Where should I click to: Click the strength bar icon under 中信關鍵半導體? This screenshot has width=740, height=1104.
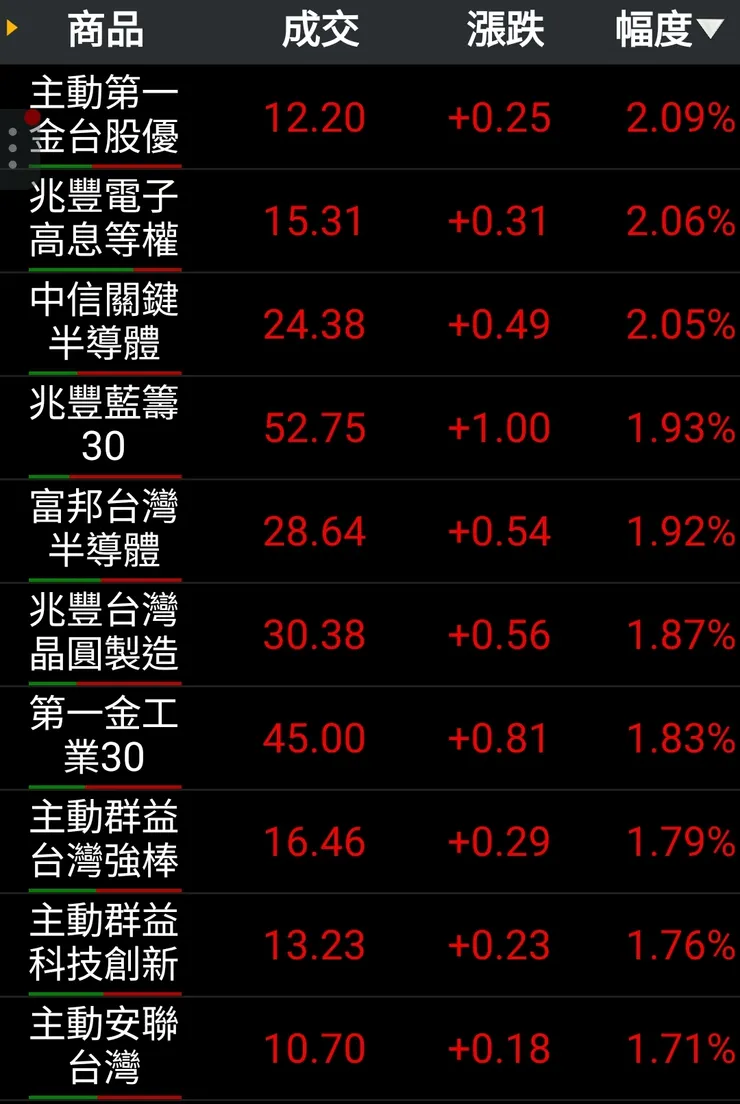pos(105,371)
